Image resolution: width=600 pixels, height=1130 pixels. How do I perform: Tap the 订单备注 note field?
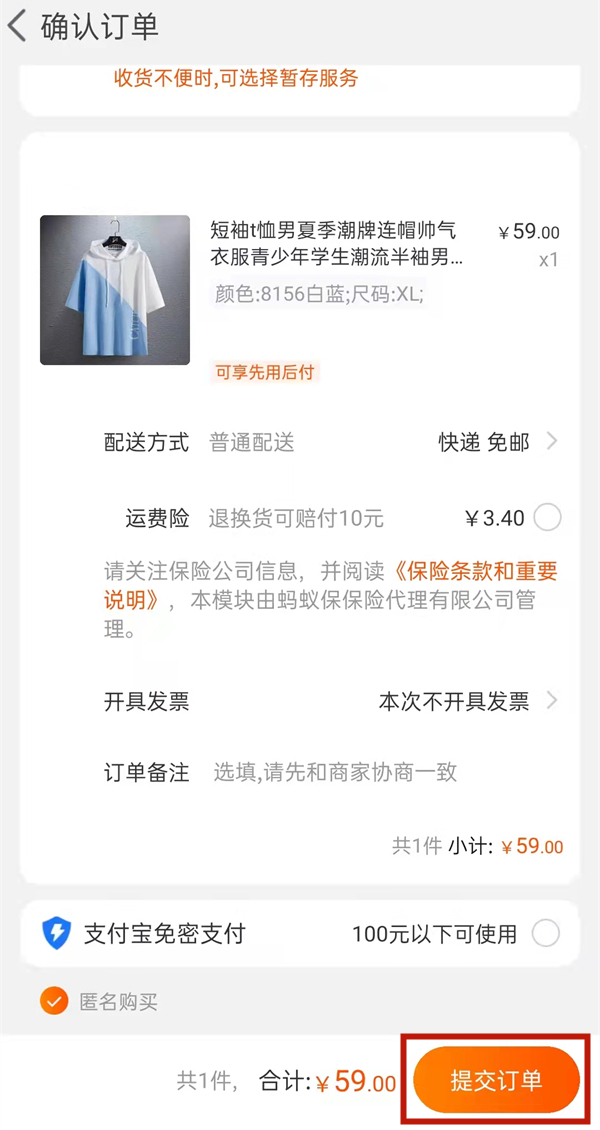[x=335, y=772]
